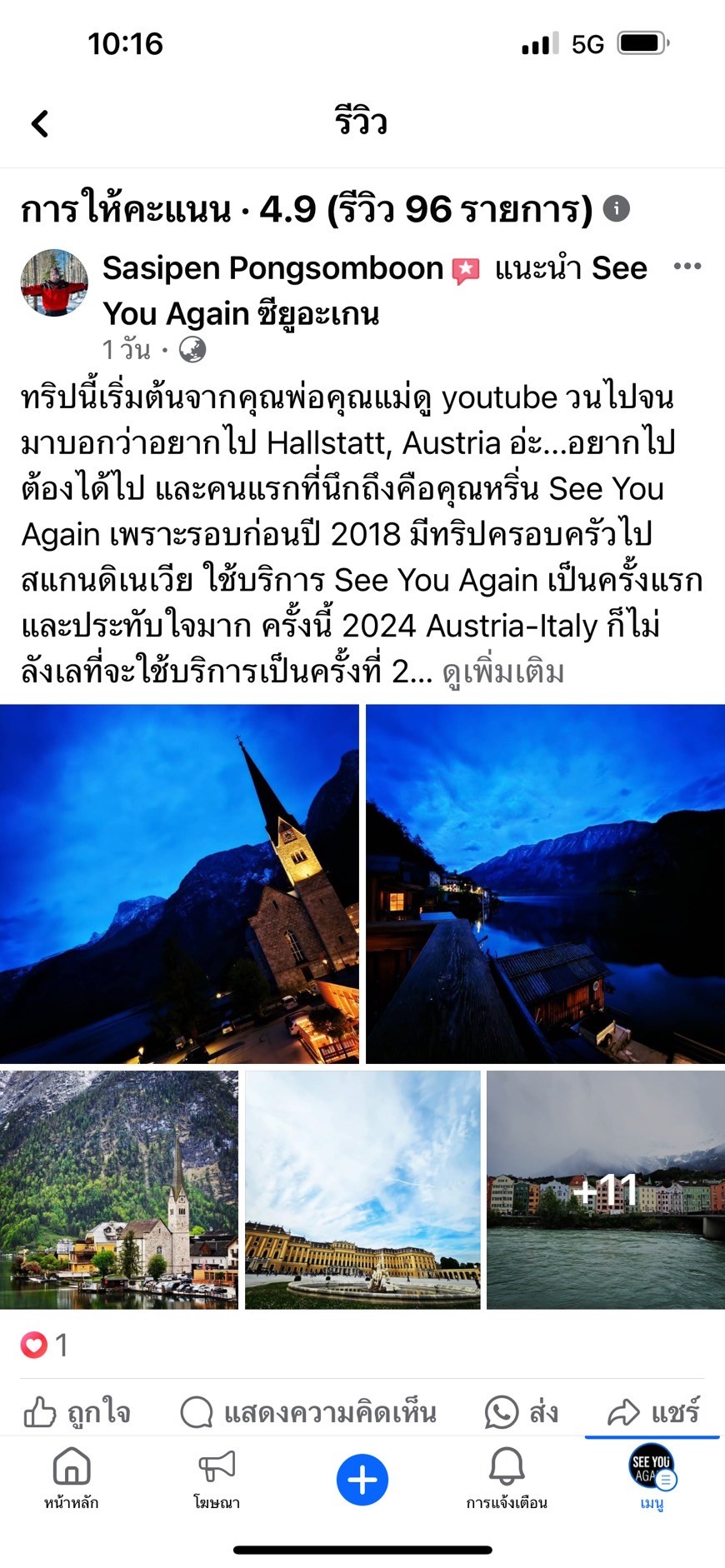Go back with the arrow in the top bar
725x1568 pixels.
39,123
